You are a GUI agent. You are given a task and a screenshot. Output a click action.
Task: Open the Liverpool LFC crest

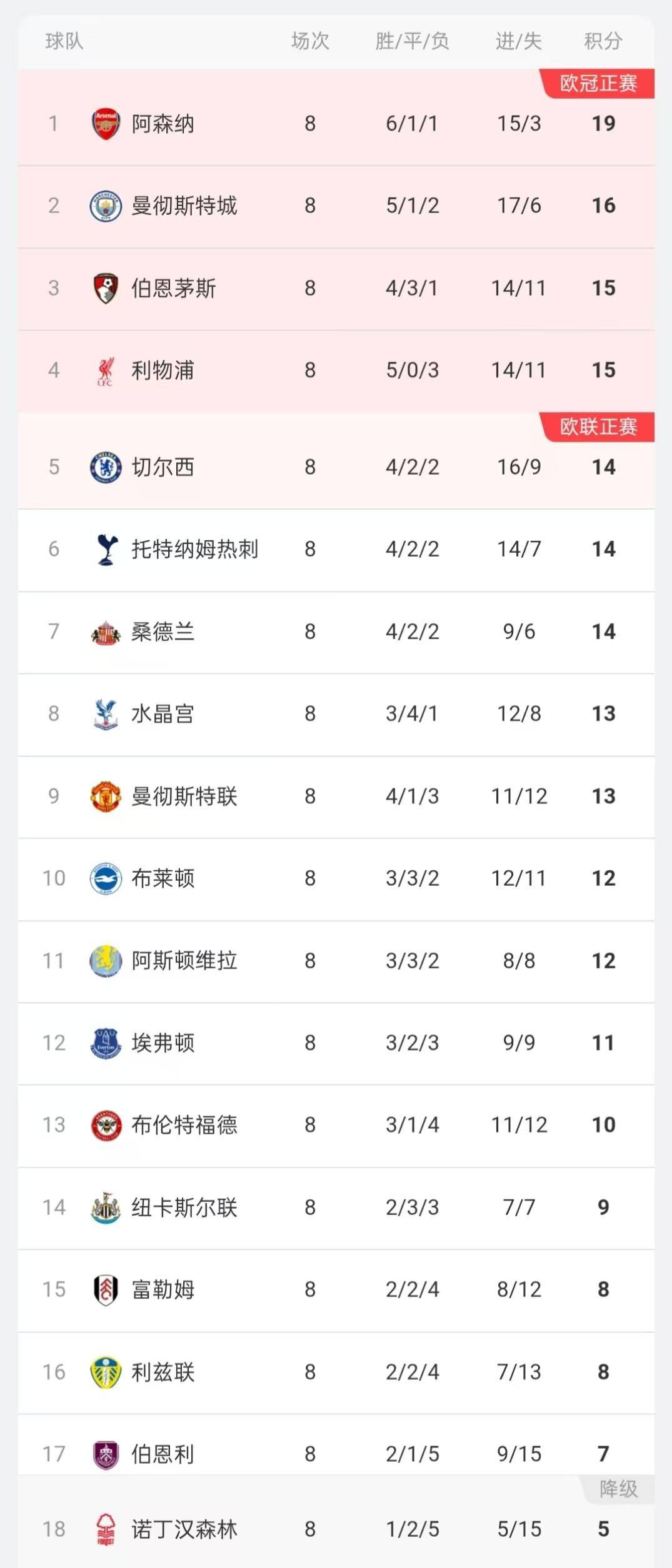pos(106,370)
